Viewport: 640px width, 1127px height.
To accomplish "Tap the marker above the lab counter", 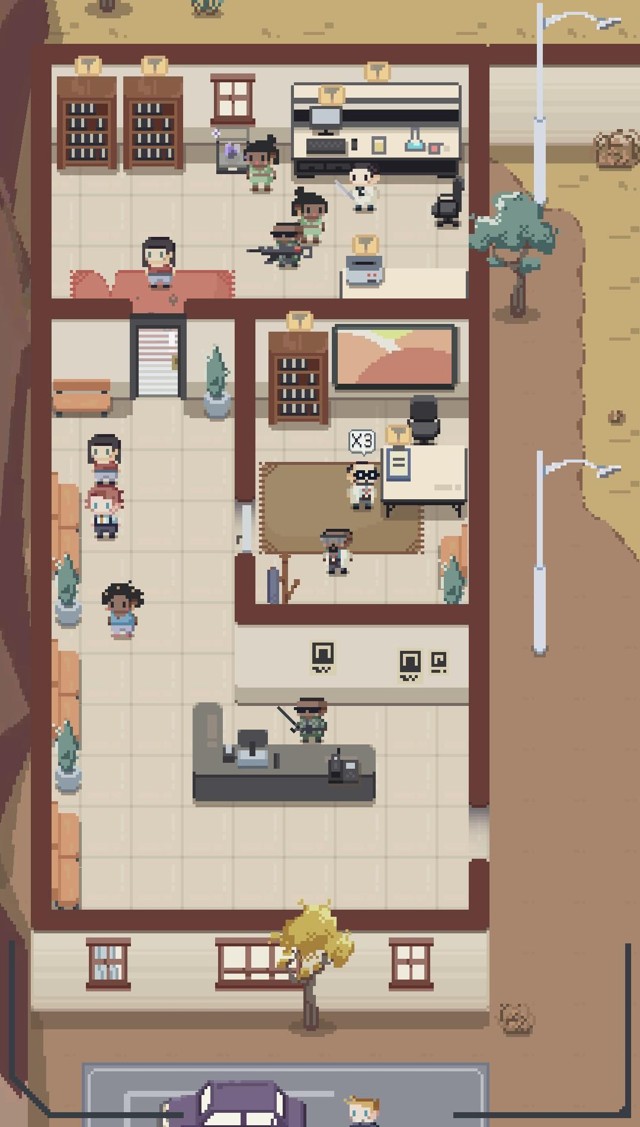I will [377, 71].
